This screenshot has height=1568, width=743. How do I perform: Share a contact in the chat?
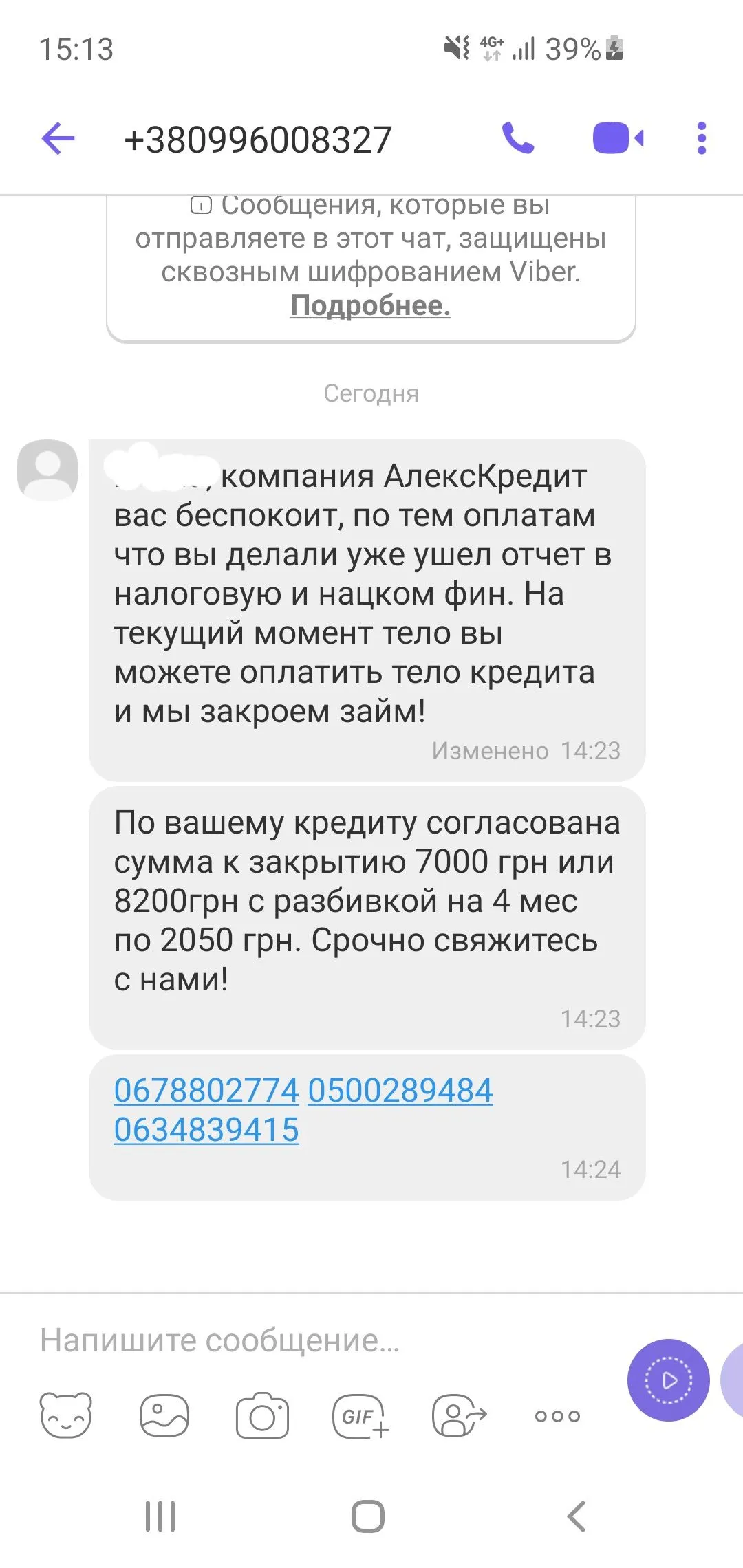coord(459,1415)
